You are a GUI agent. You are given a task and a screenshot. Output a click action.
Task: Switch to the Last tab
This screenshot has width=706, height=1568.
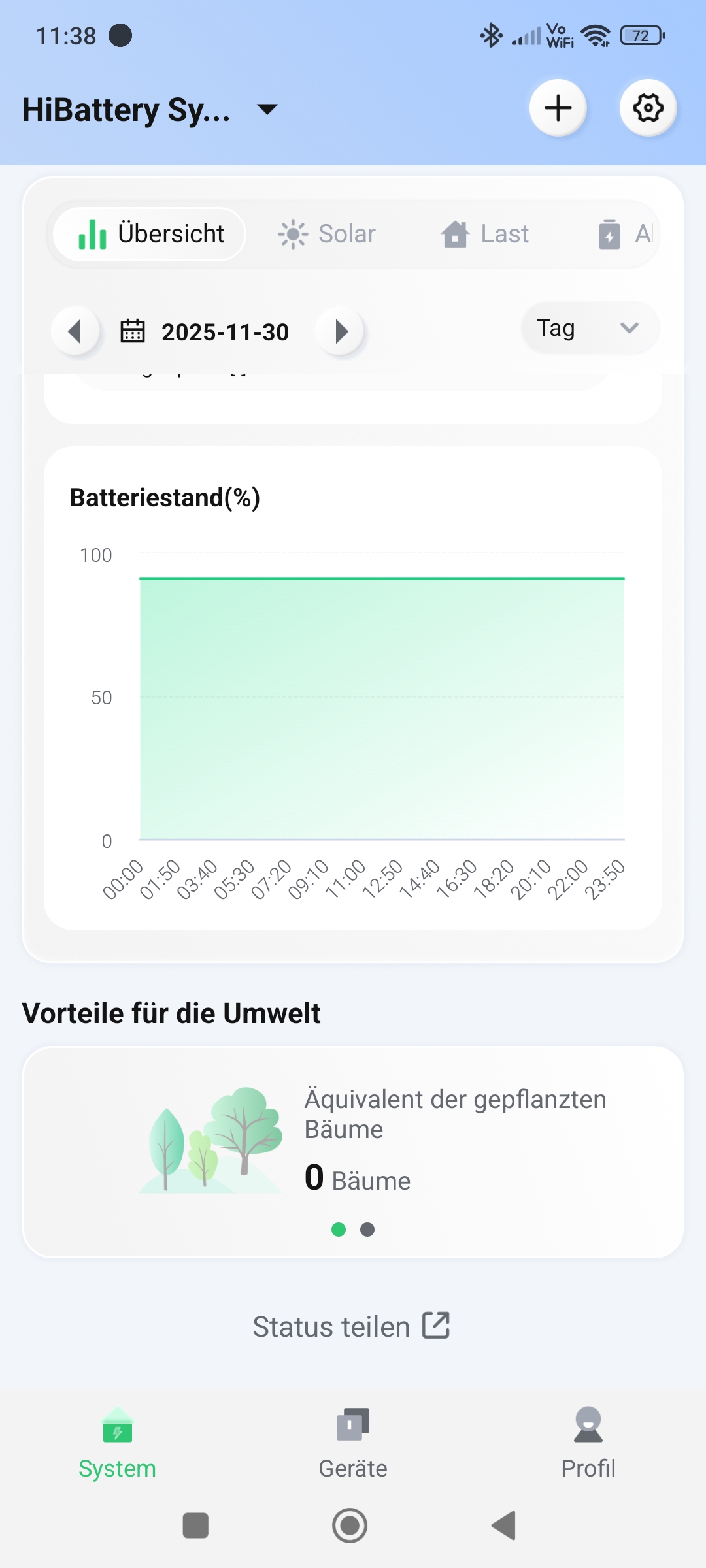pyautogui.click(x=485, y=234)
